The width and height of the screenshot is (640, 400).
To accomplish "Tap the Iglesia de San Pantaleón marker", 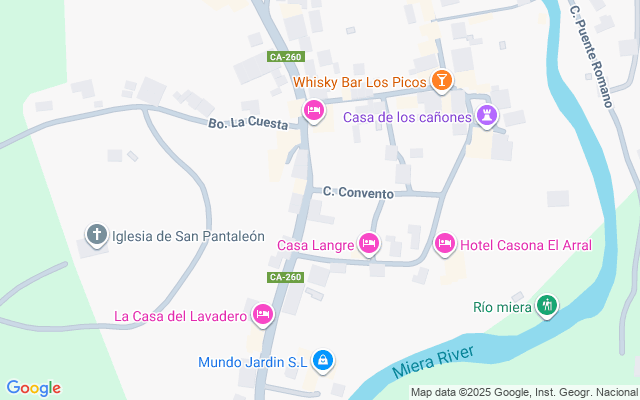I will click(97, 236).
